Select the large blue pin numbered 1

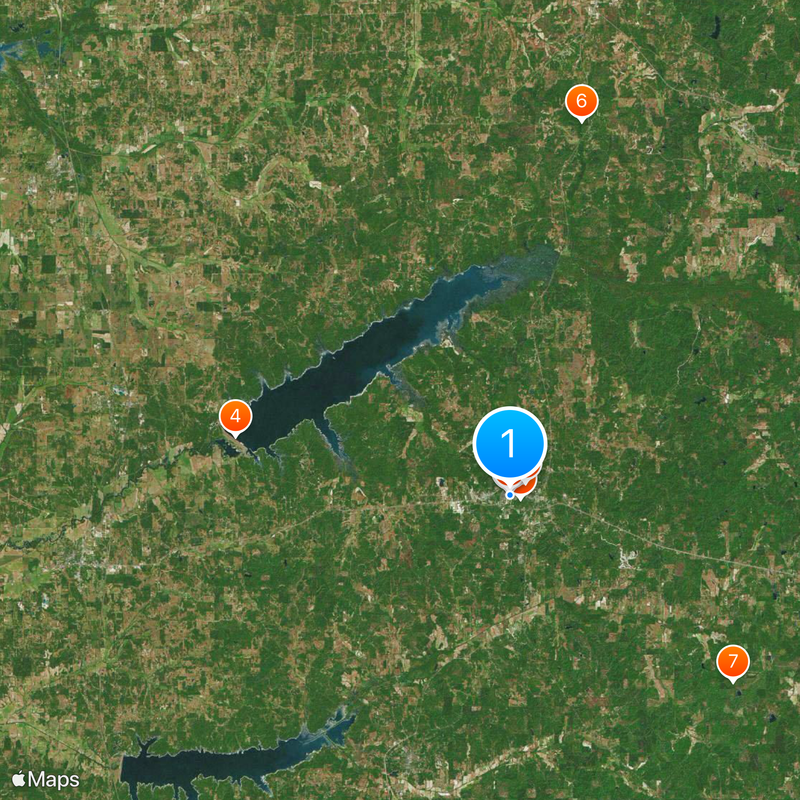coord(510,443)
